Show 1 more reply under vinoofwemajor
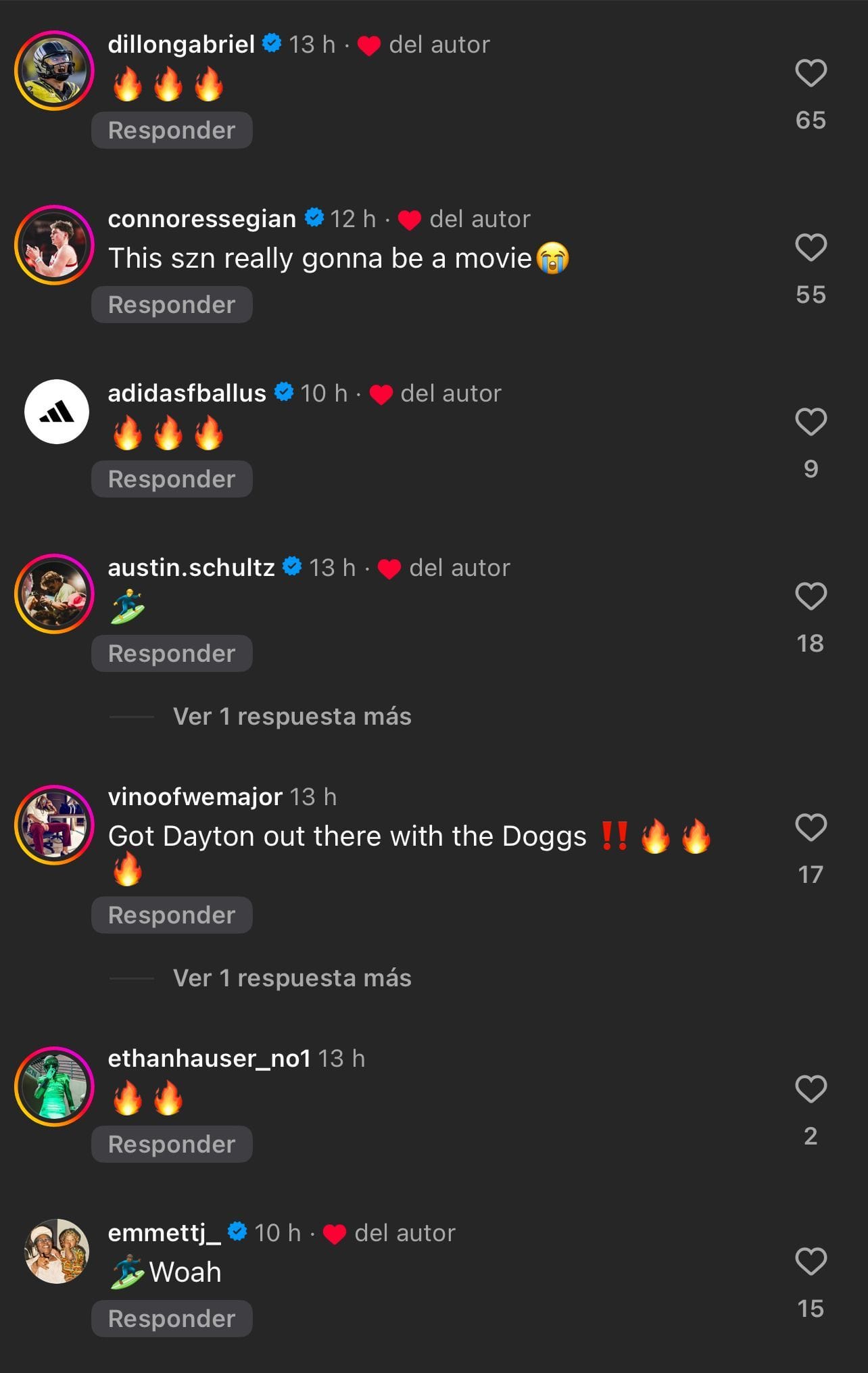 (x=291, y=978)
